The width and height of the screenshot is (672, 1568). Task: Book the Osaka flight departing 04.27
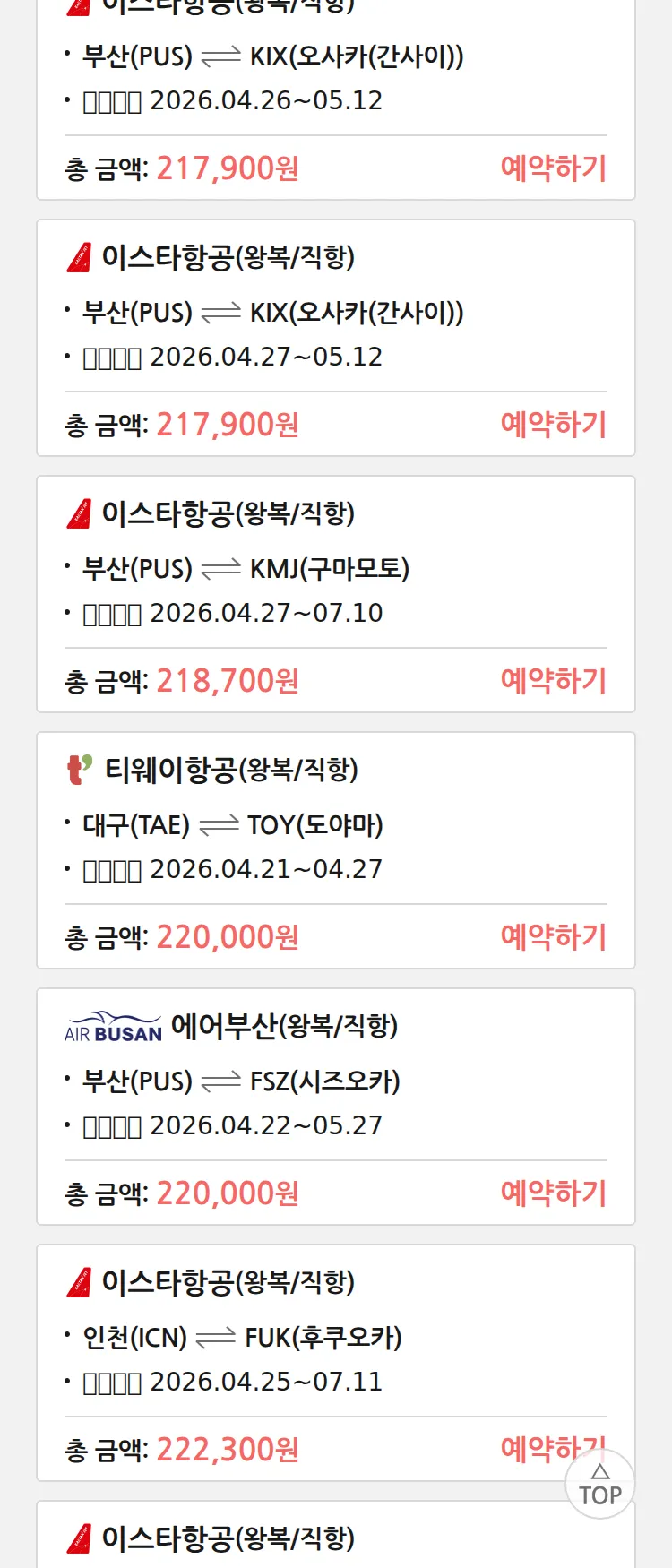pyautogui.click(x=553, y=425)
